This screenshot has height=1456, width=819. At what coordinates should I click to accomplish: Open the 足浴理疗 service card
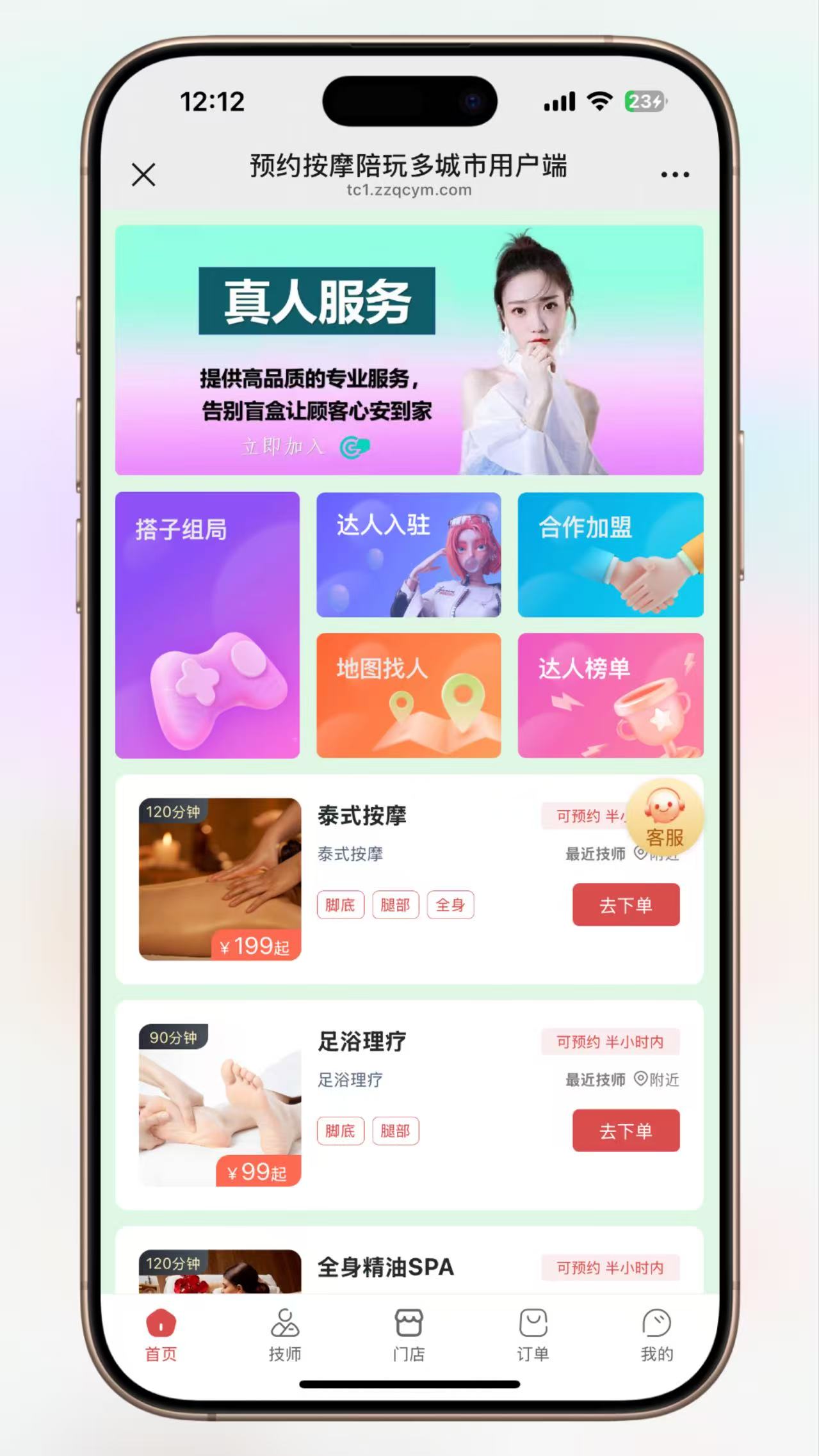(409, 1105)
